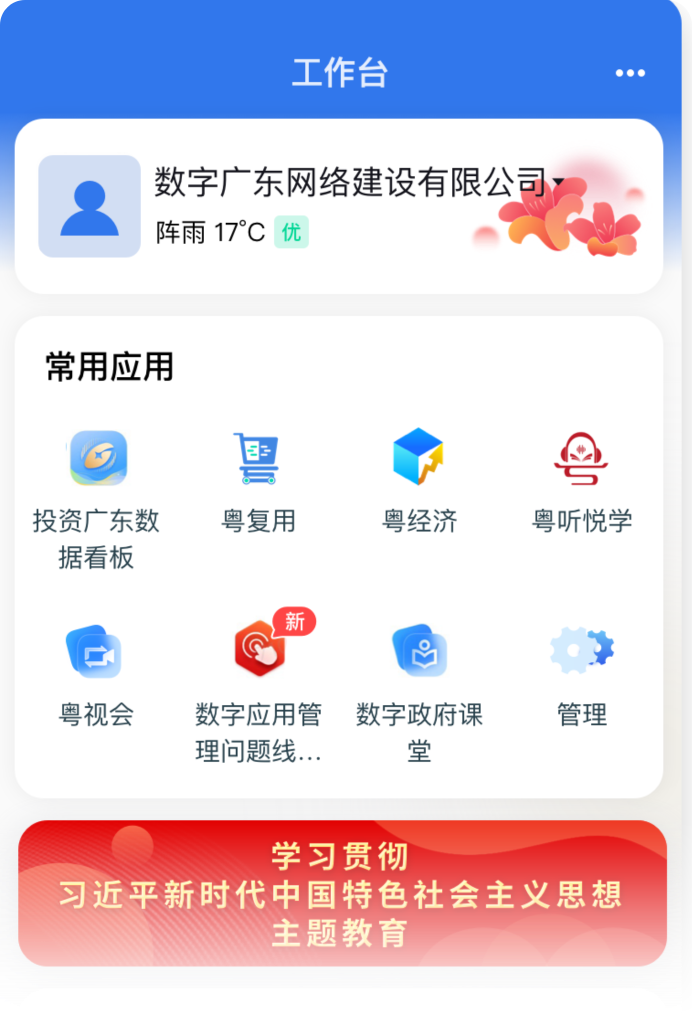Open the three-dot overflow menu
The height and width of the screenshot is (1014, 692).
tap(630, 73)
